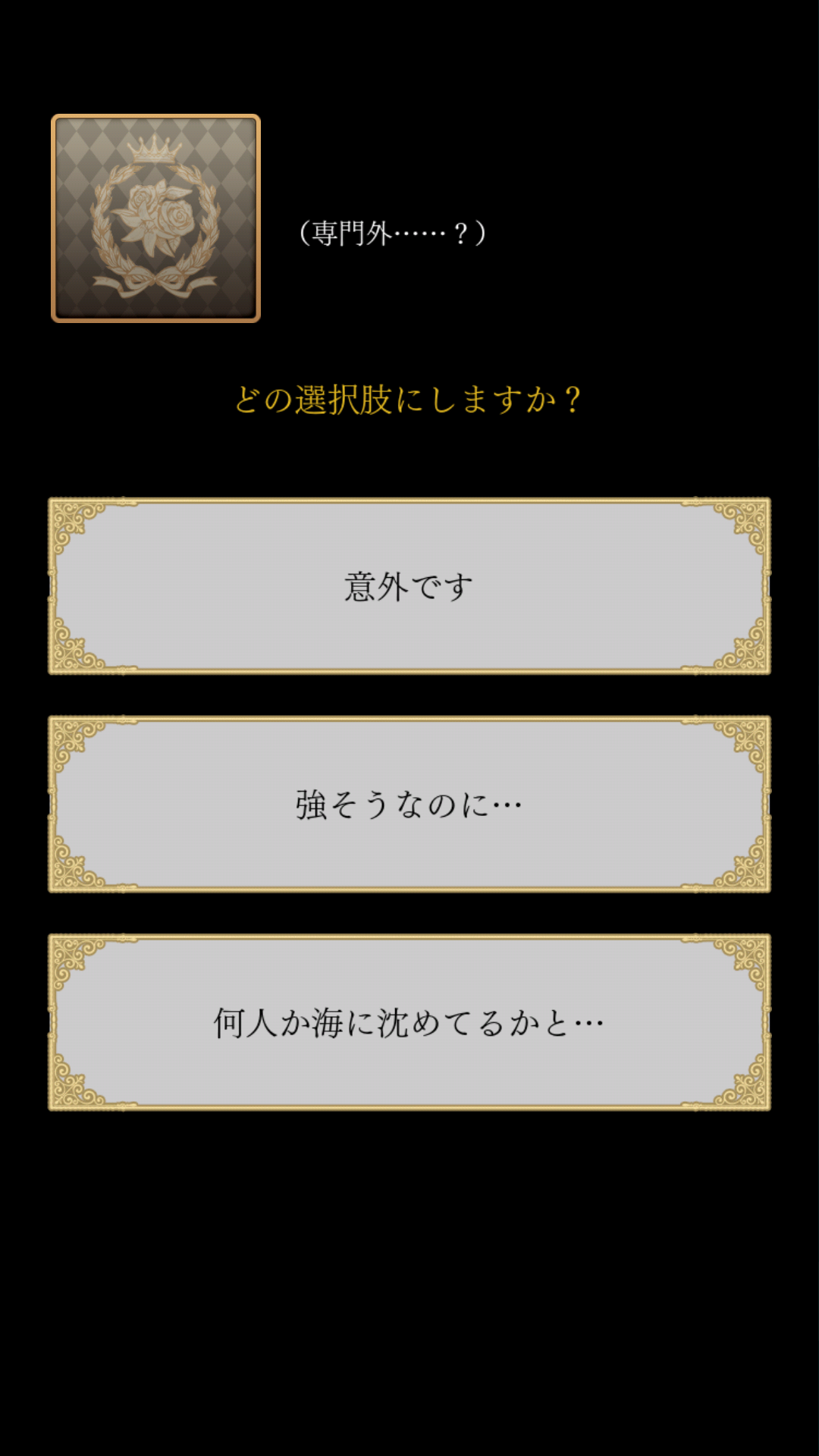The height and width of the screenshot is (1456, 819).
Task: Select the option 強そうなのに…
Action: click(409, 805)
